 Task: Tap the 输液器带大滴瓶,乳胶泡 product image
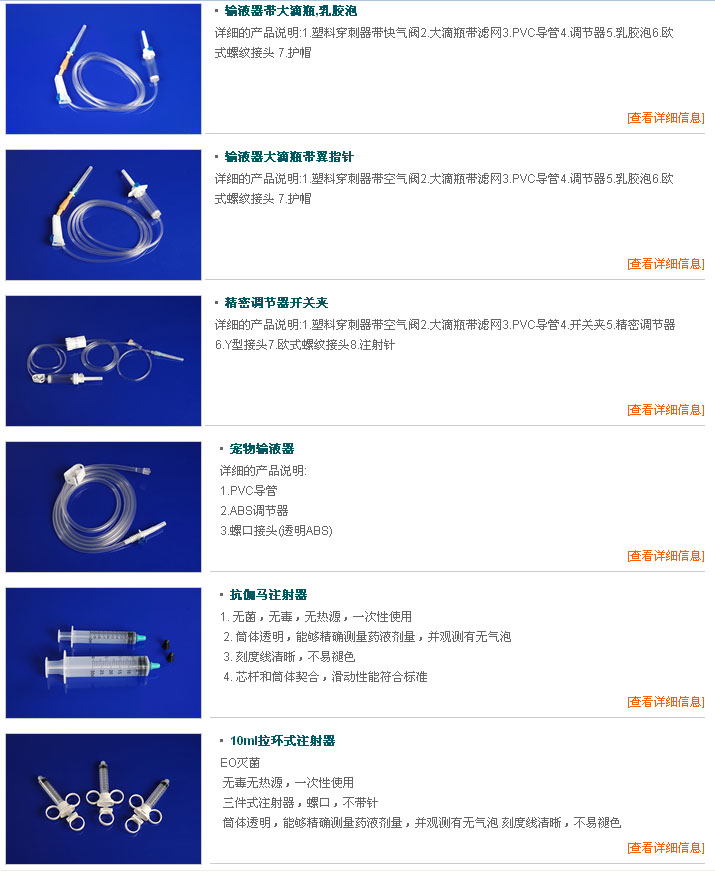103,69
